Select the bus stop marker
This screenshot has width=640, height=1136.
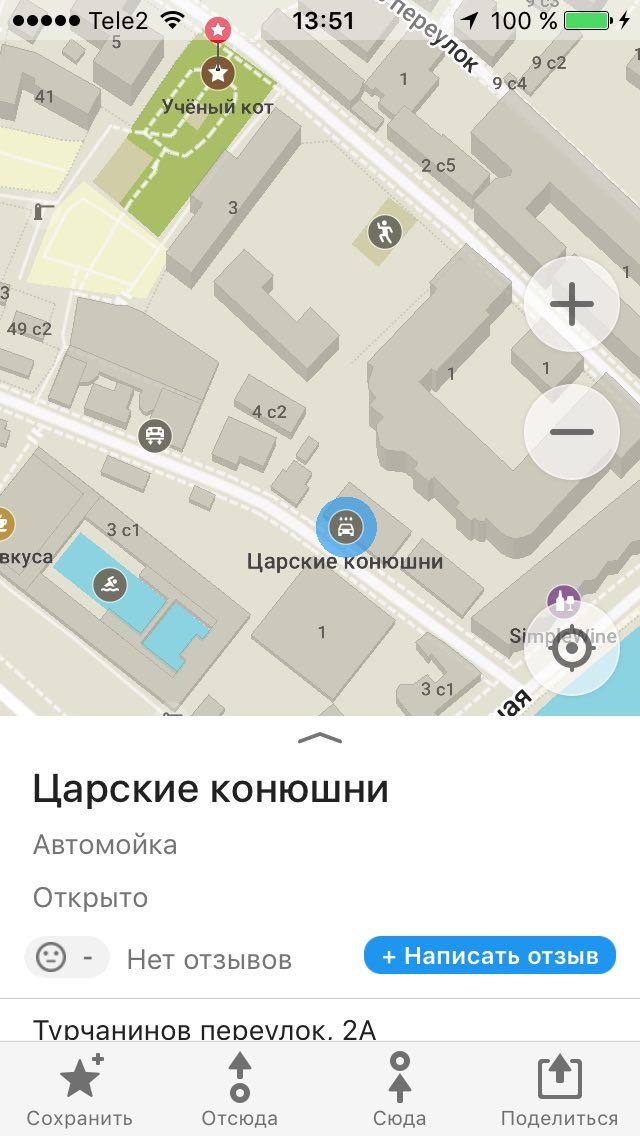154,436
